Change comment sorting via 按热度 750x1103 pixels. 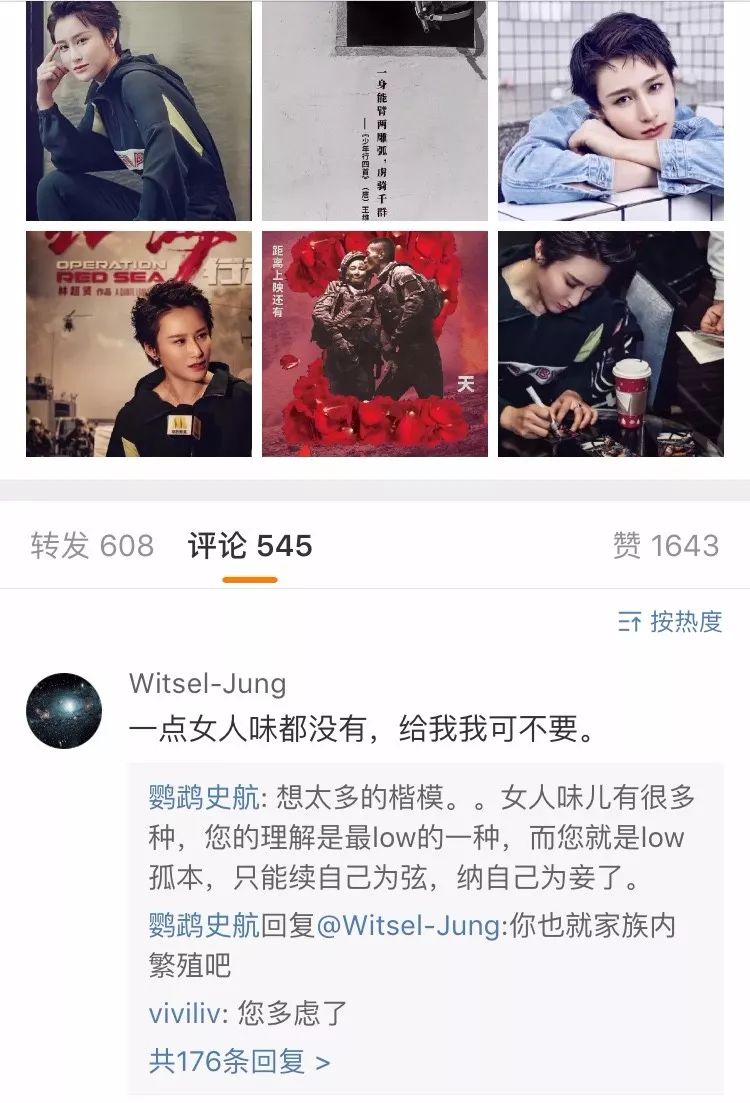tap(670, 622)
